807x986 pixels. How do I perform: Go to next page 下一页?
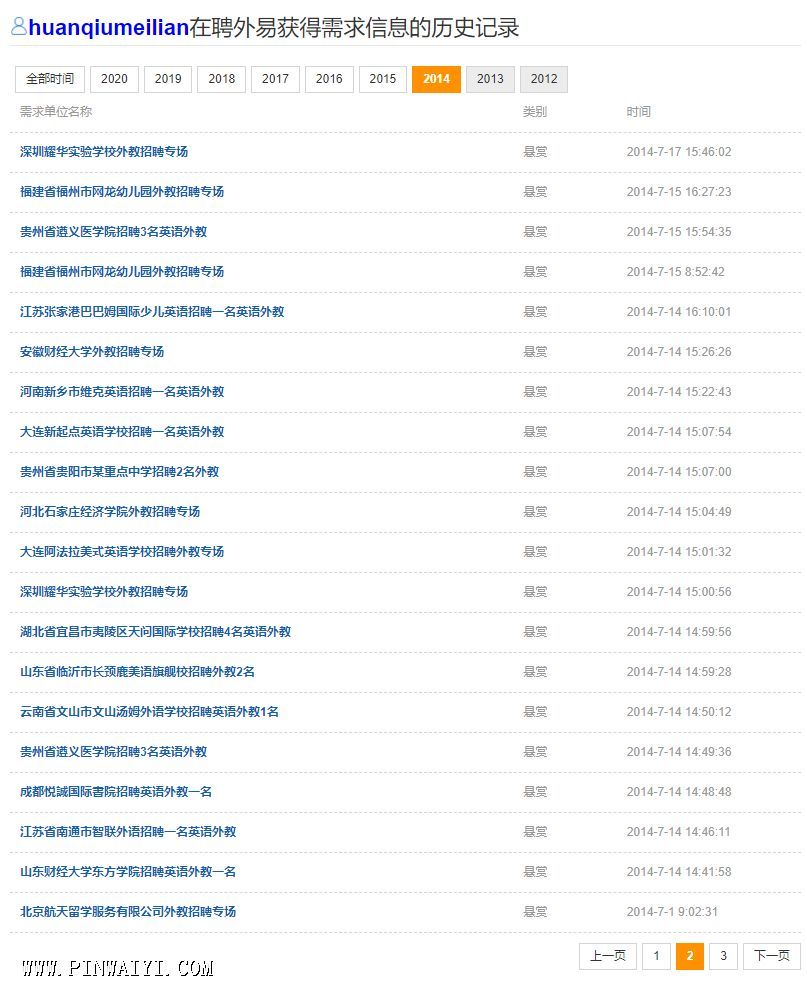tap(771, 956)
